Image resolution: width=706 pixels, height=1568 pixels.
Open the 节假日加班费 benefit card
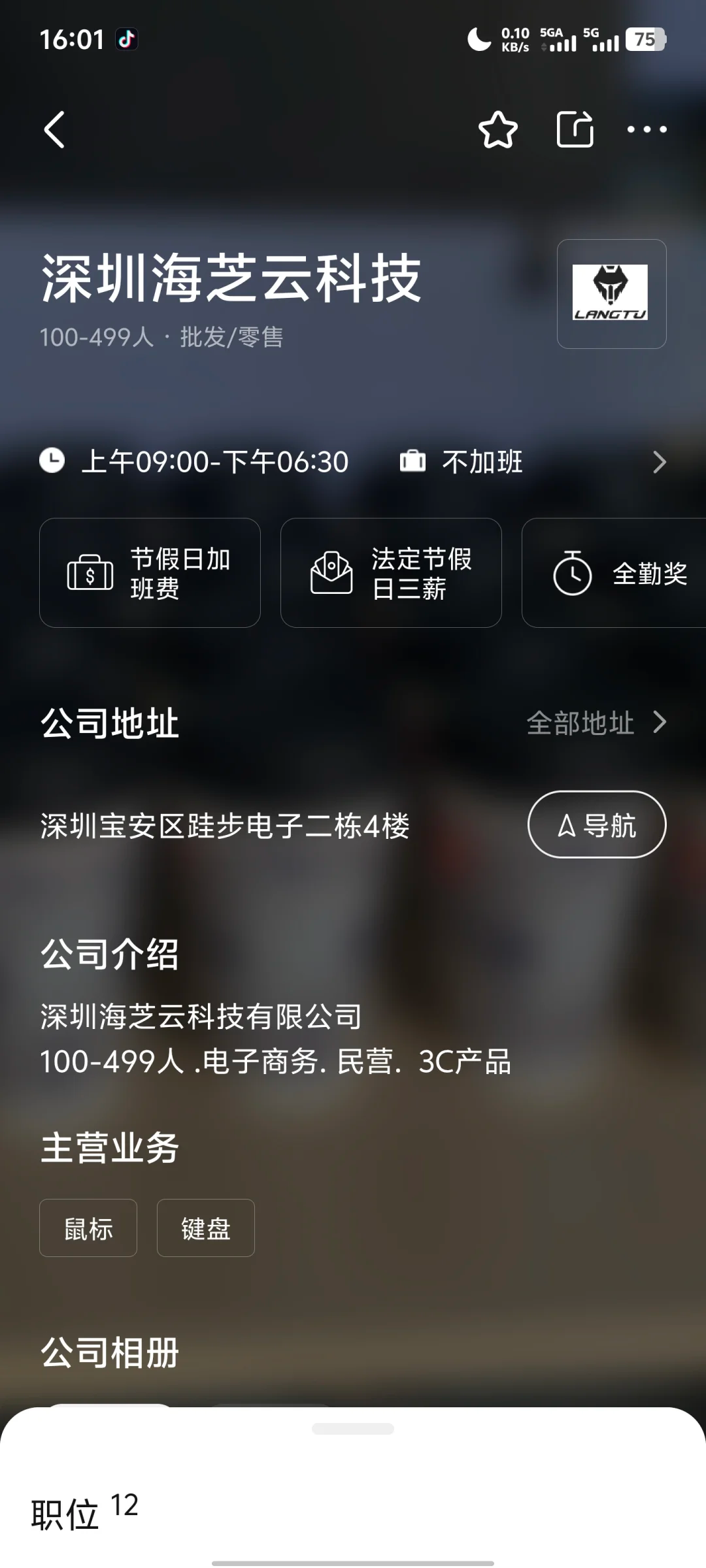(150, 573)
